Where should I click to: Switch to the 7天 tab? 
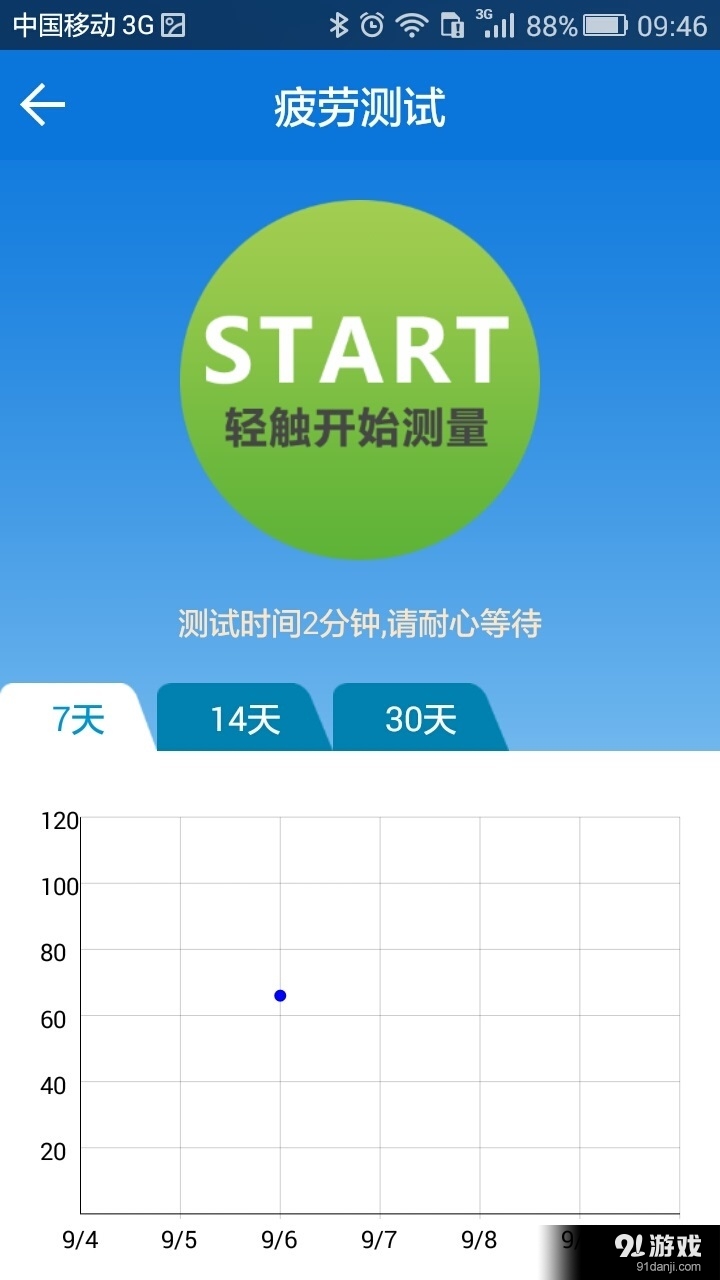coord(78,719)
